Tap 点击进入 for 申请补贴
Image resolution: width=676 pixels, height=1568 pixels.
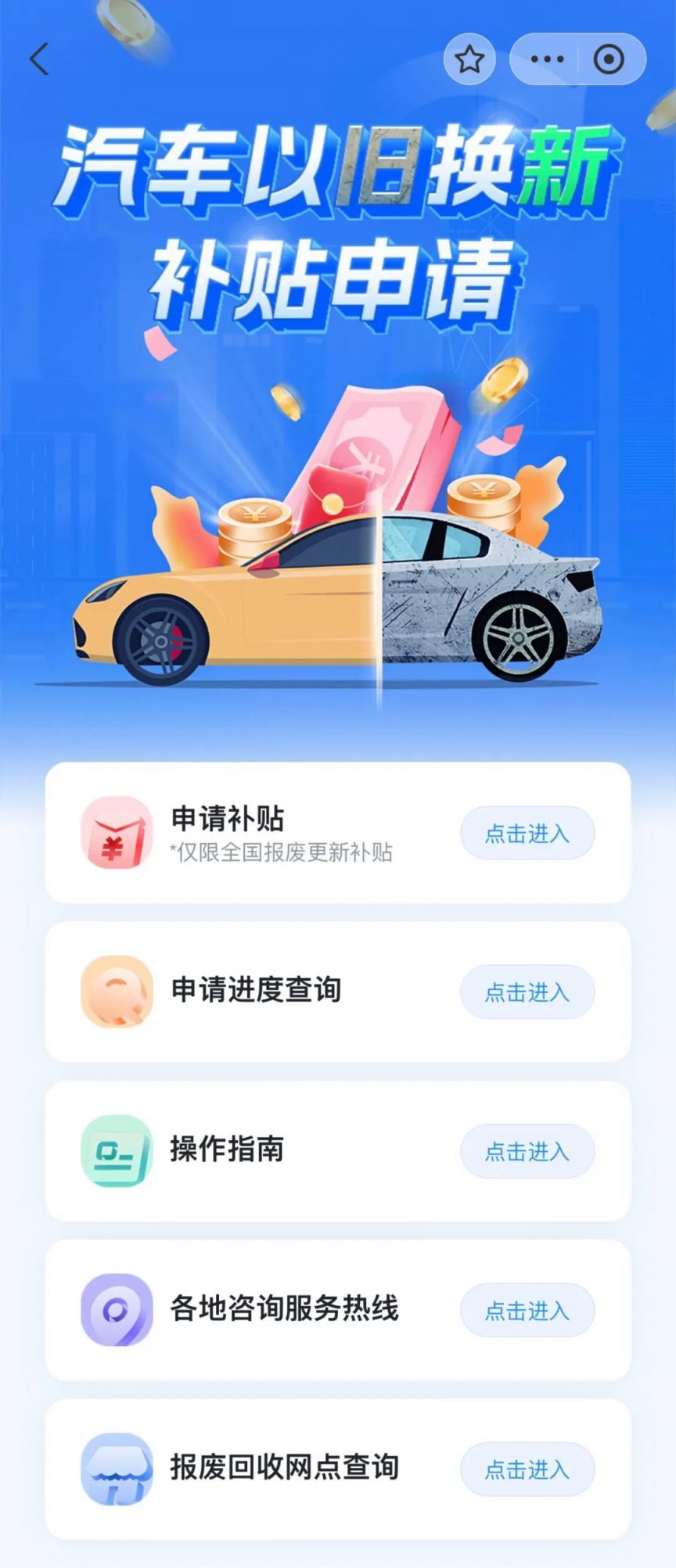(527, 834)
